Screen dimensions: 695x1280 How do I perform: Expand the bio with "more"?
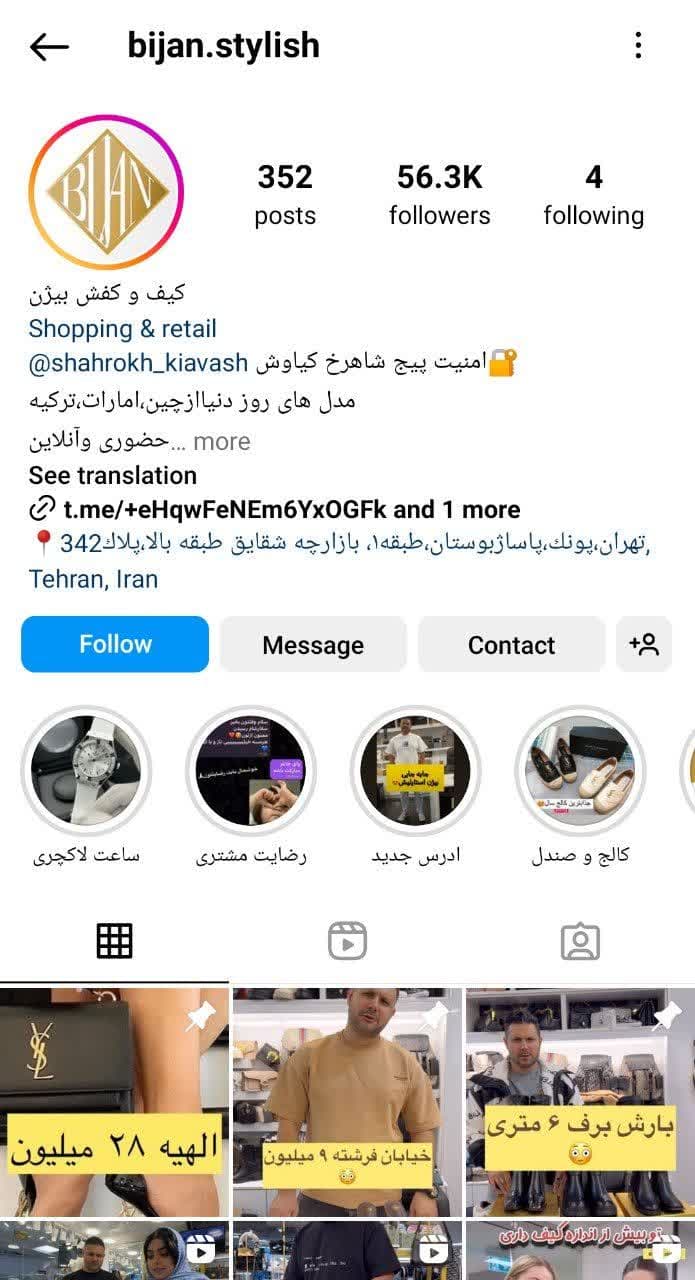click(x=222, y=441)
